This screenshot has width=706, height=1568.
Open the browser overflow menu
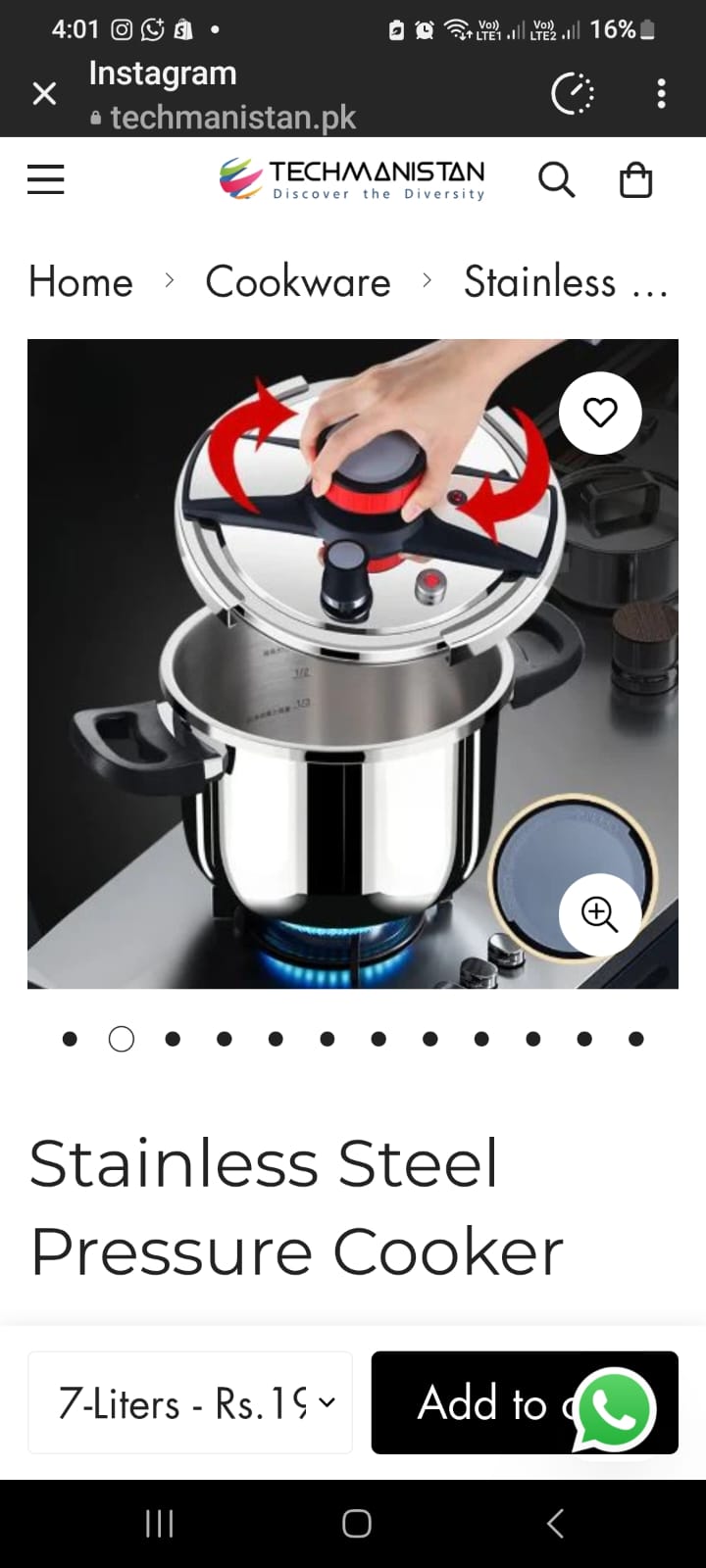(661, 94)
